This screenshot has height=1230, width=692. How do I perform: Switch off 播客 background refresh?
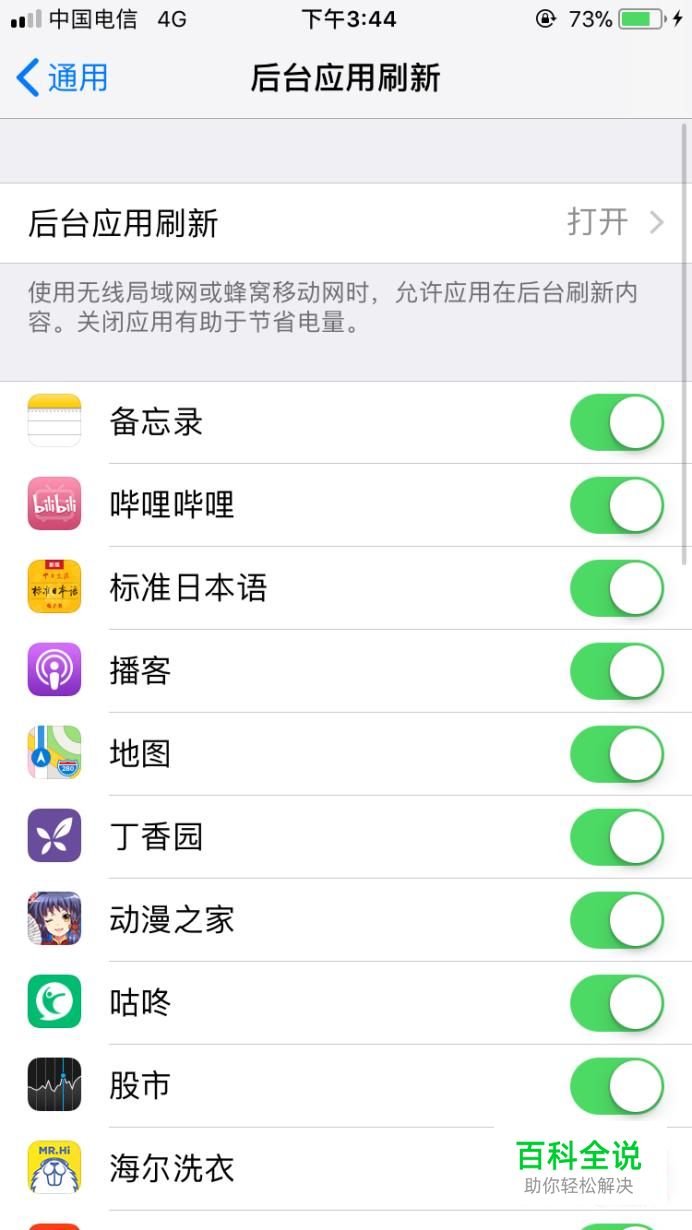coord(616,671)
